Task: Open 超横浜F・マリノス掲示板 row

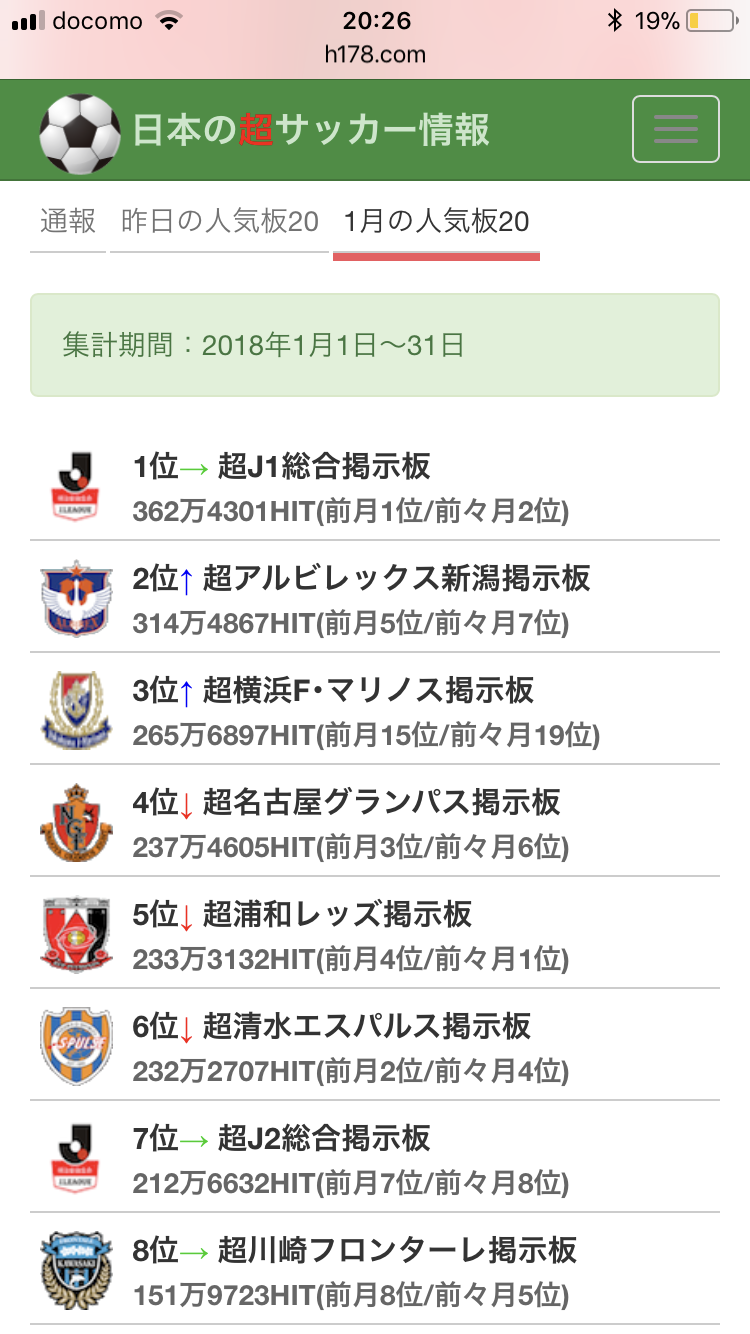Action: (x=375, y=709)
